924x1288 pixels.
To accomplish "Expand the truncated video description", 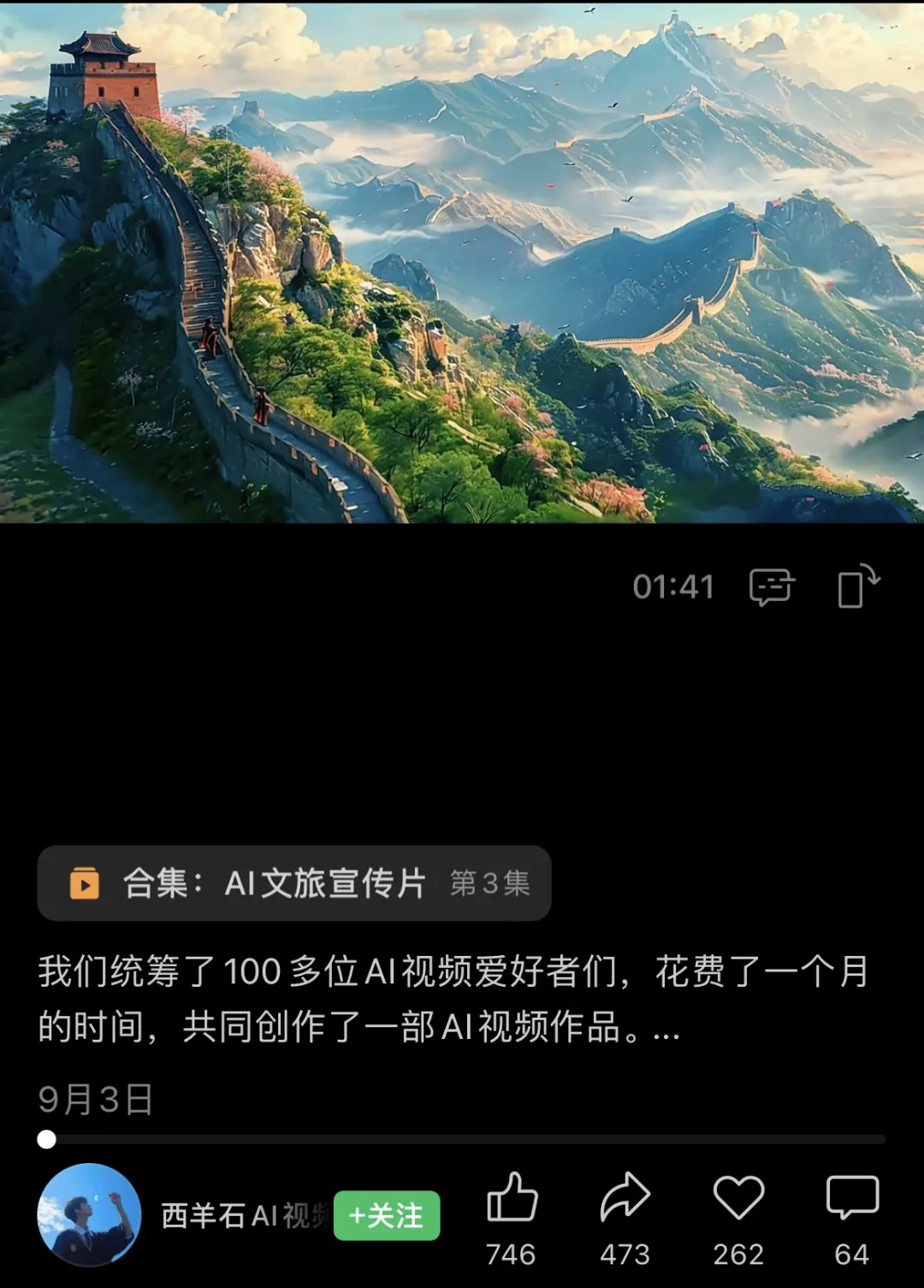I will (666, 1029).
